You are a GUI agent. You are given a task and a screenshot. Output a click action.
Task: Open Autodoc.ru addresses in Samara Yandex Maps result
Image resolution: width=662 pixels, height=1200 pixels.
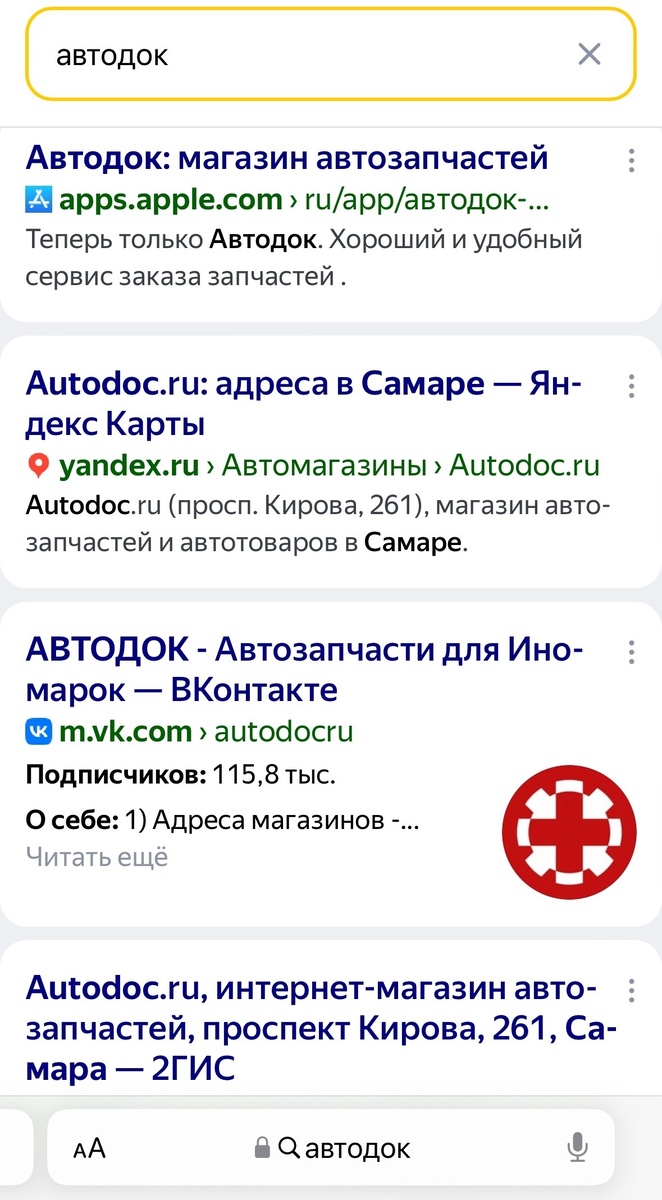pyautogui.click(x=304, y=403)
